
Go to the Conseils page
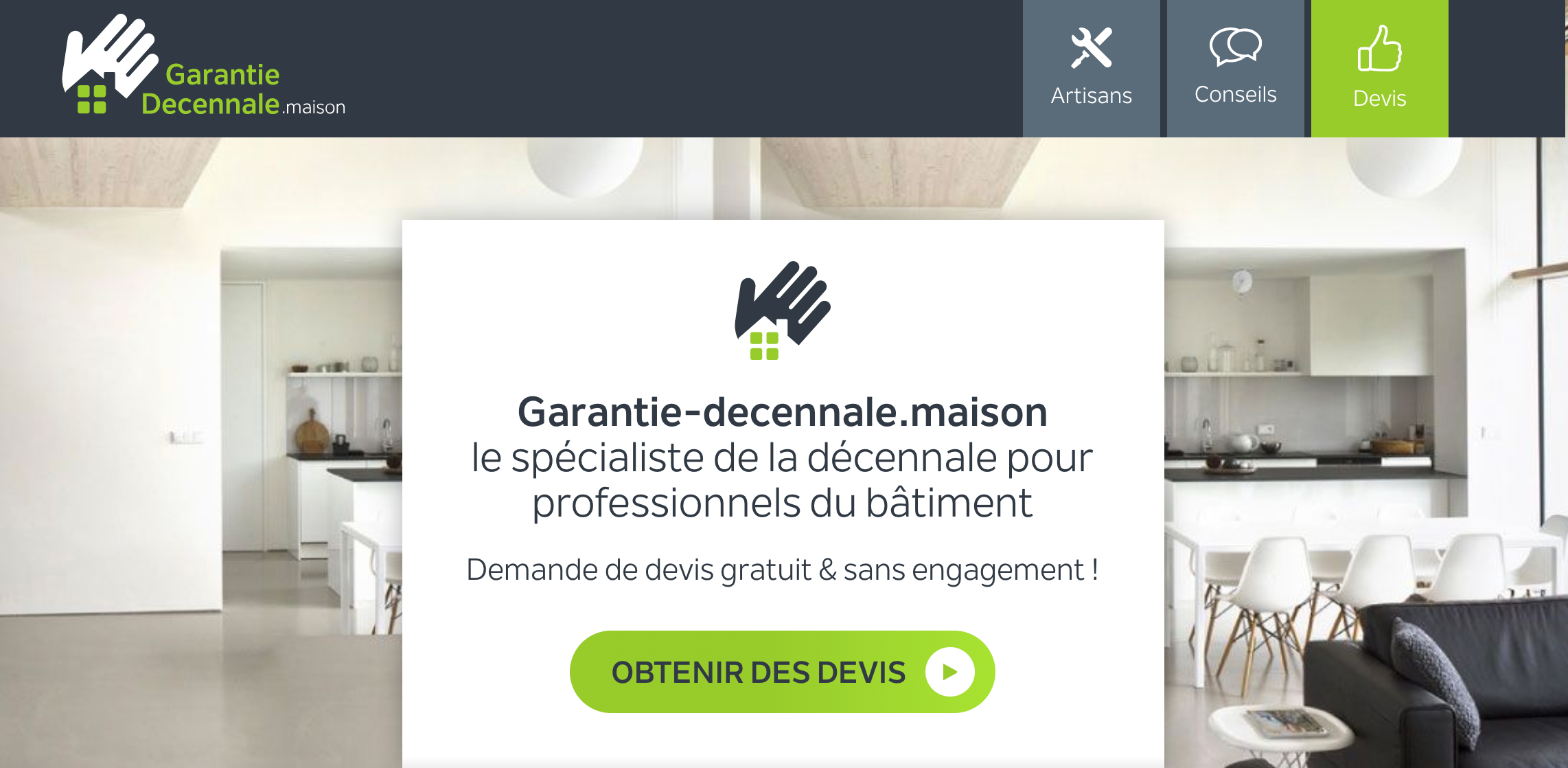click(x=1235, y=69)
